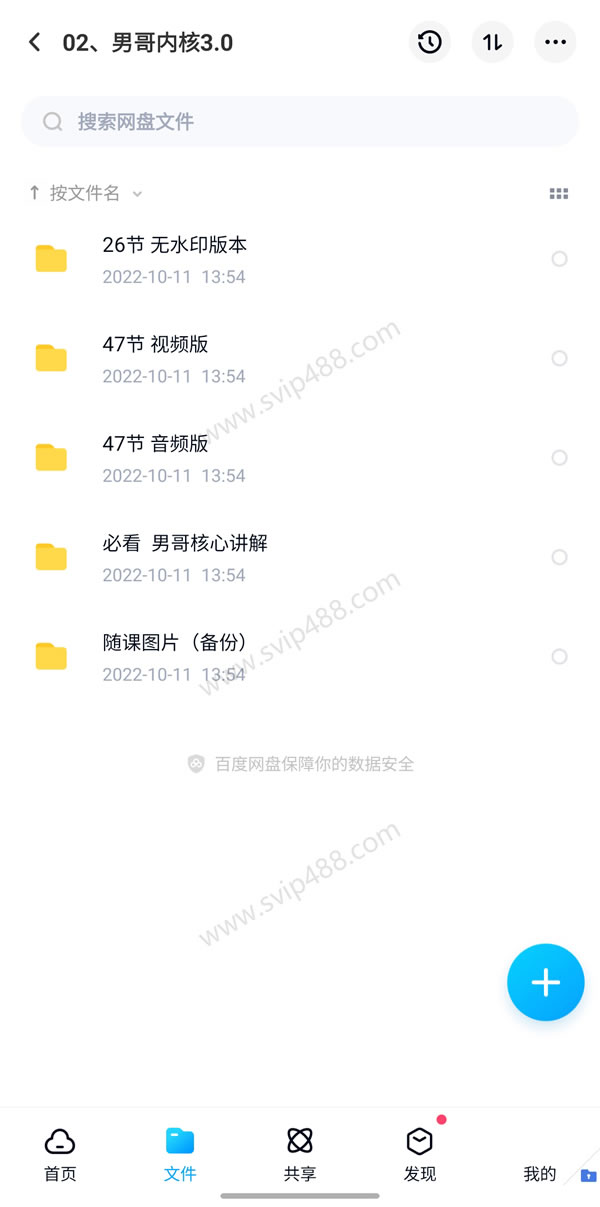The image size is (600, 1207).
Task: Open the three-dot overflow menu
Action: click(x=556, y=42)
